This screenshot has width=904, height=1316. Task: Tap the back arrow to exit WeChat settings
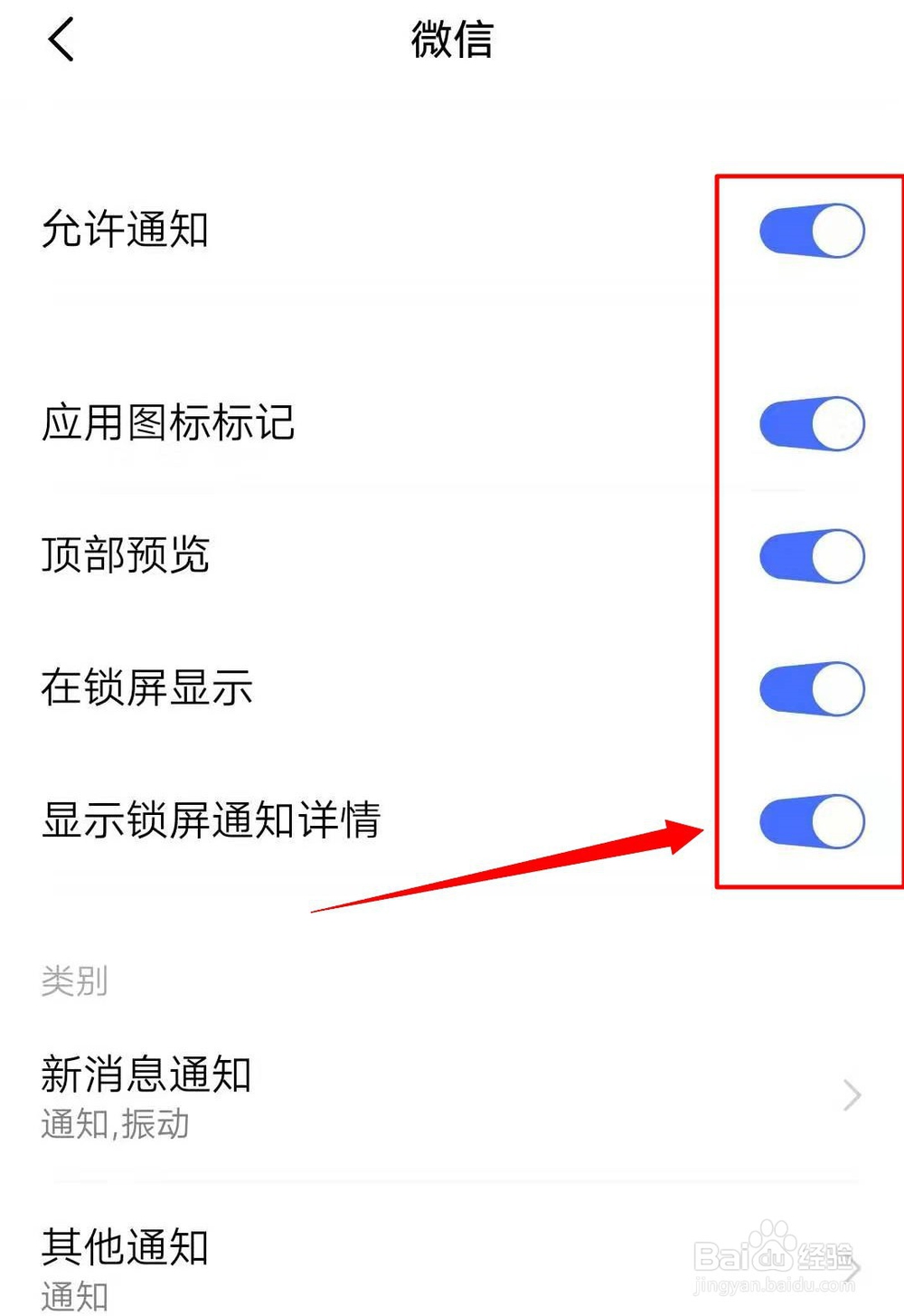(61, 41)
